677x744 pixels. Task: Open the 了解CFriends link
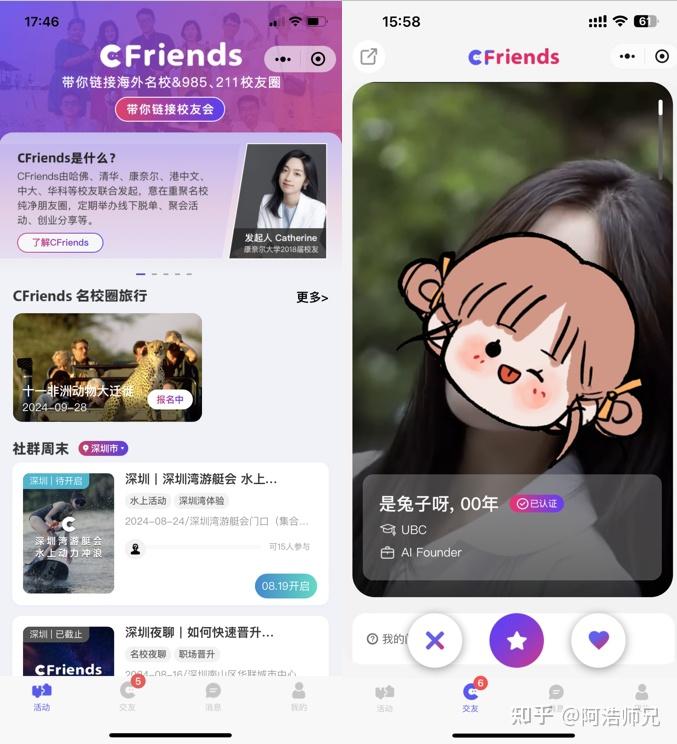tap(60, 242)
